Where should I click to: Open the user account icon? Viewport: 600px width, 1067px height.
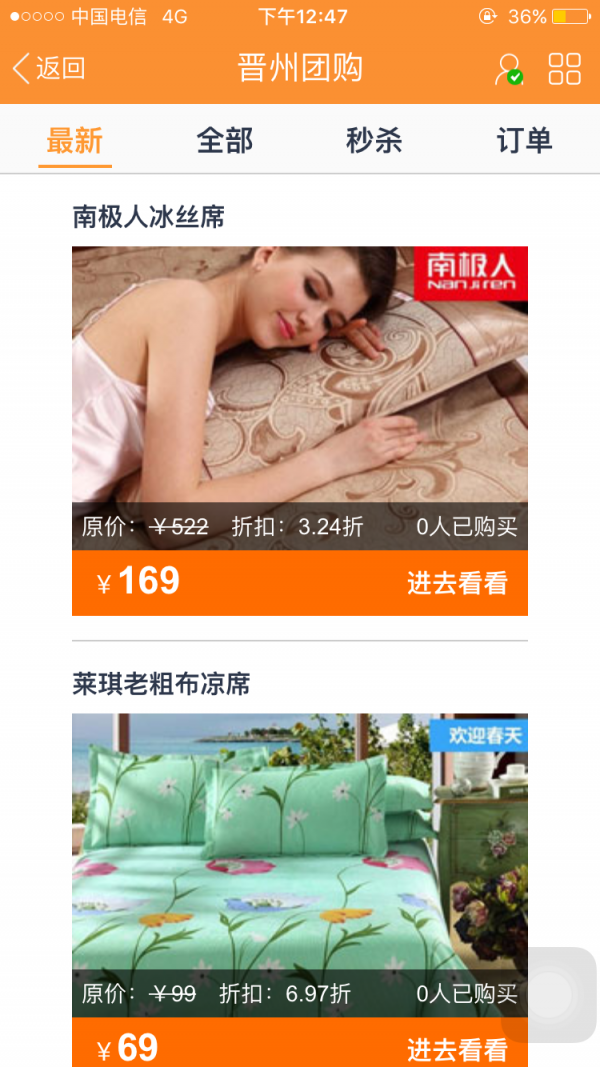point(509,68)
